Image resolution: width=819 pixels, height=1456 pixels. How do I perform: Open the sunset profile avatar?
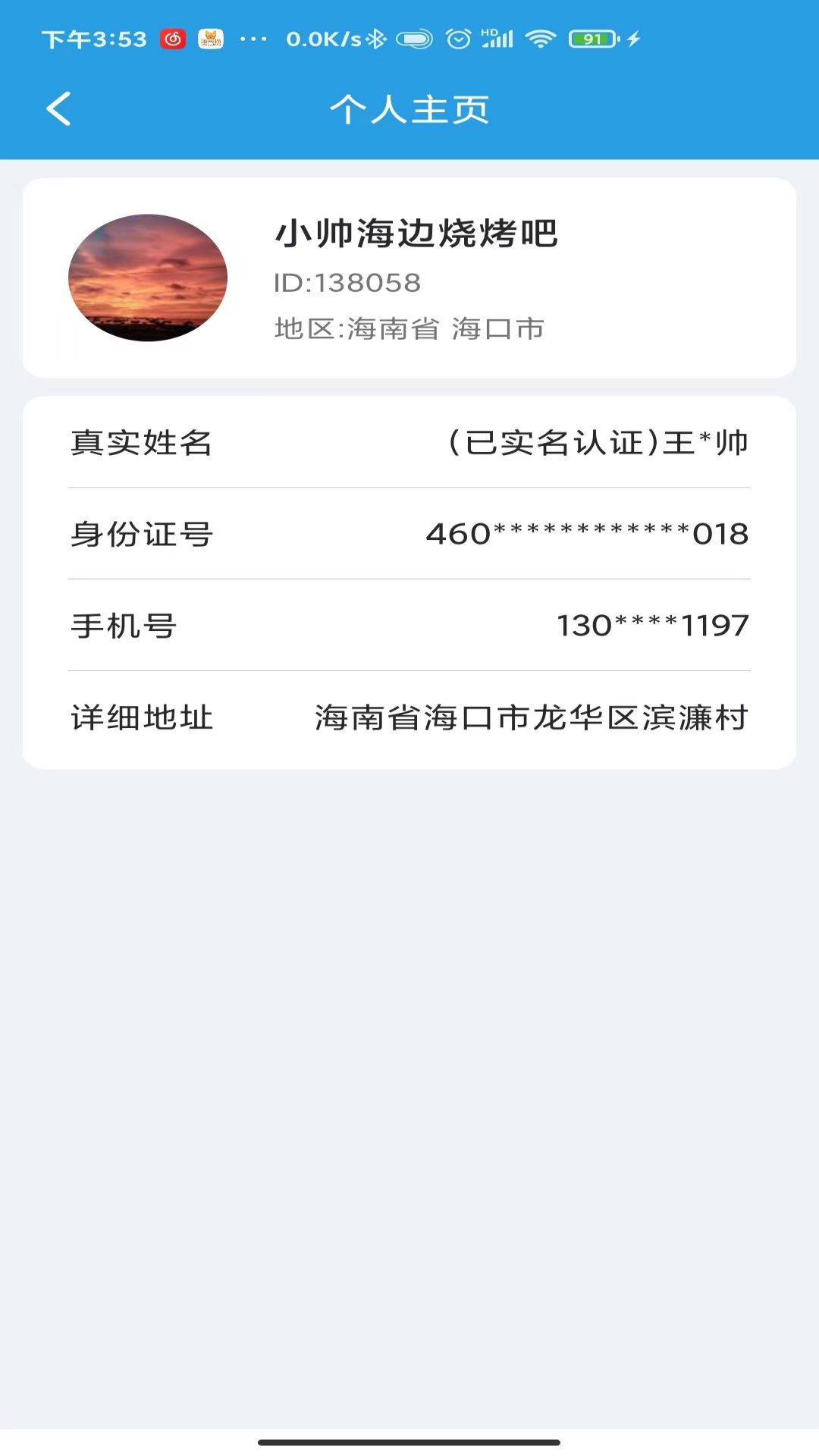tap(148, 278)
